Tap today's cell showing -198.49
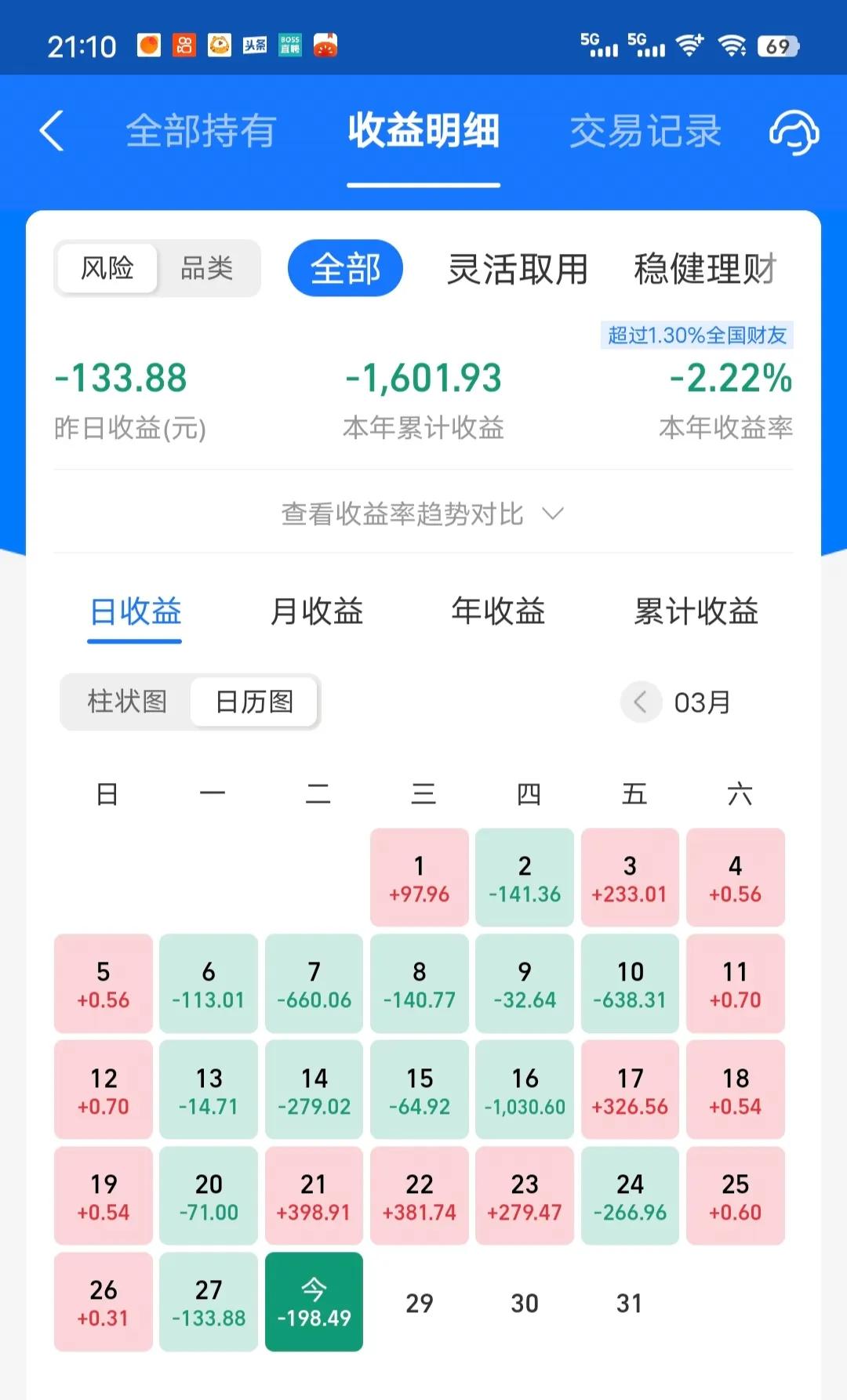 click(x=314, y=1302)
